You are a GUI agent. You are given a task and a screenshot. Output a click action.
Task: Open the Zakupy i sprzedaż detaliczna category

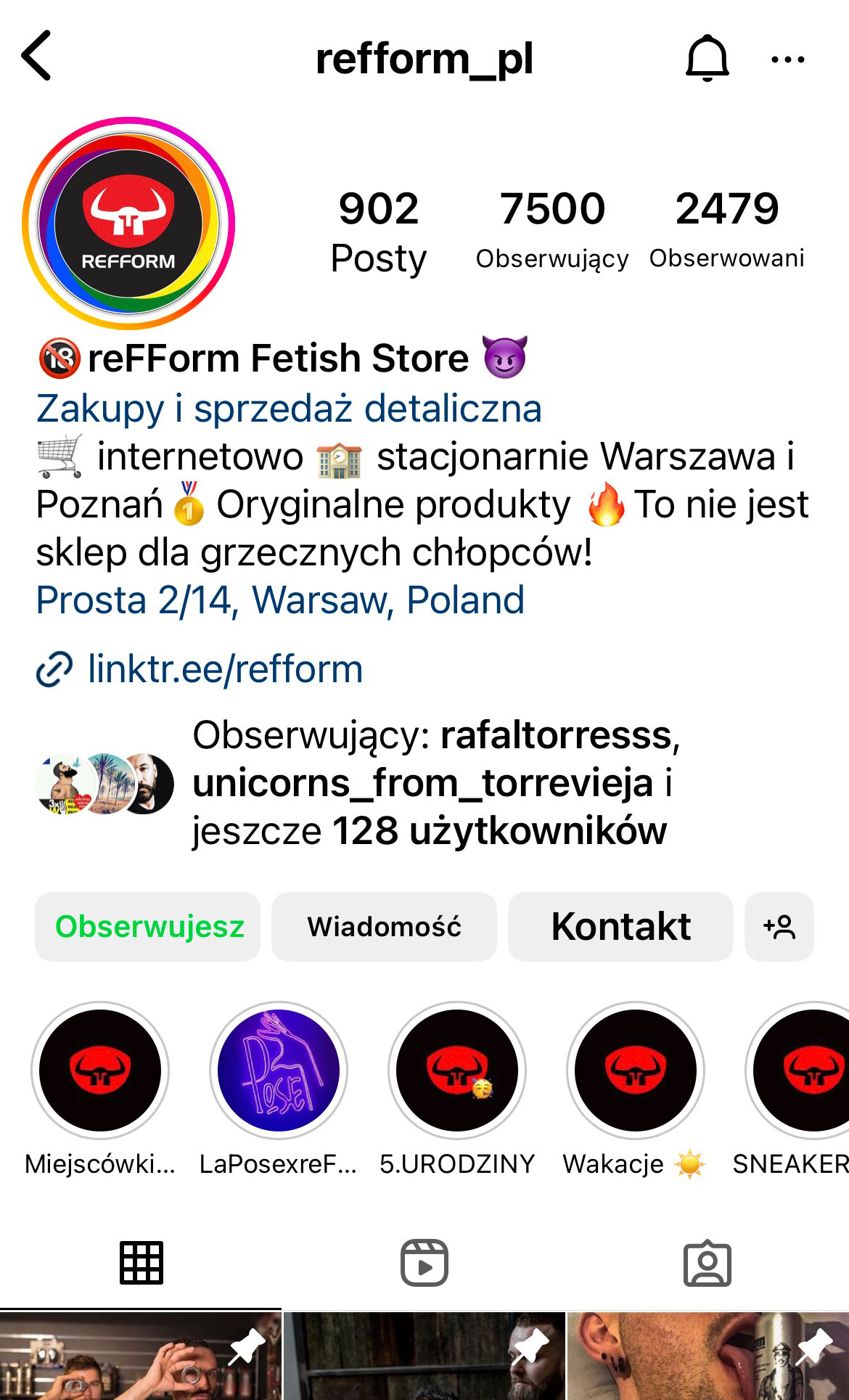(x=289, y=409)
